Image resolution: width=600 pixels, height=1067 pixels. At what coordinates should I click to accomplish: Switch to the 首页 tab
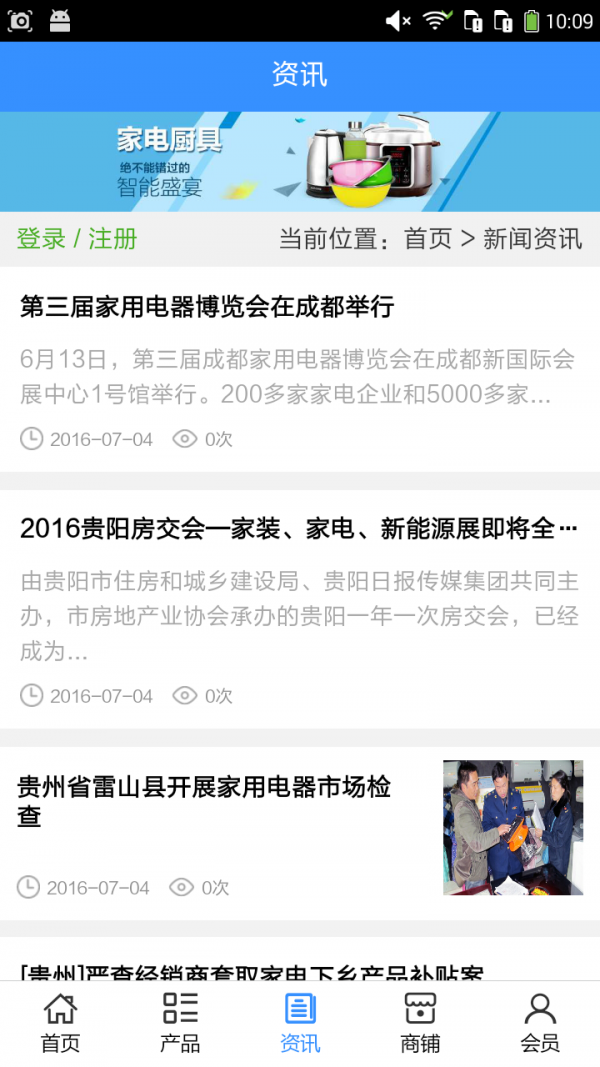click(60, 1023)
